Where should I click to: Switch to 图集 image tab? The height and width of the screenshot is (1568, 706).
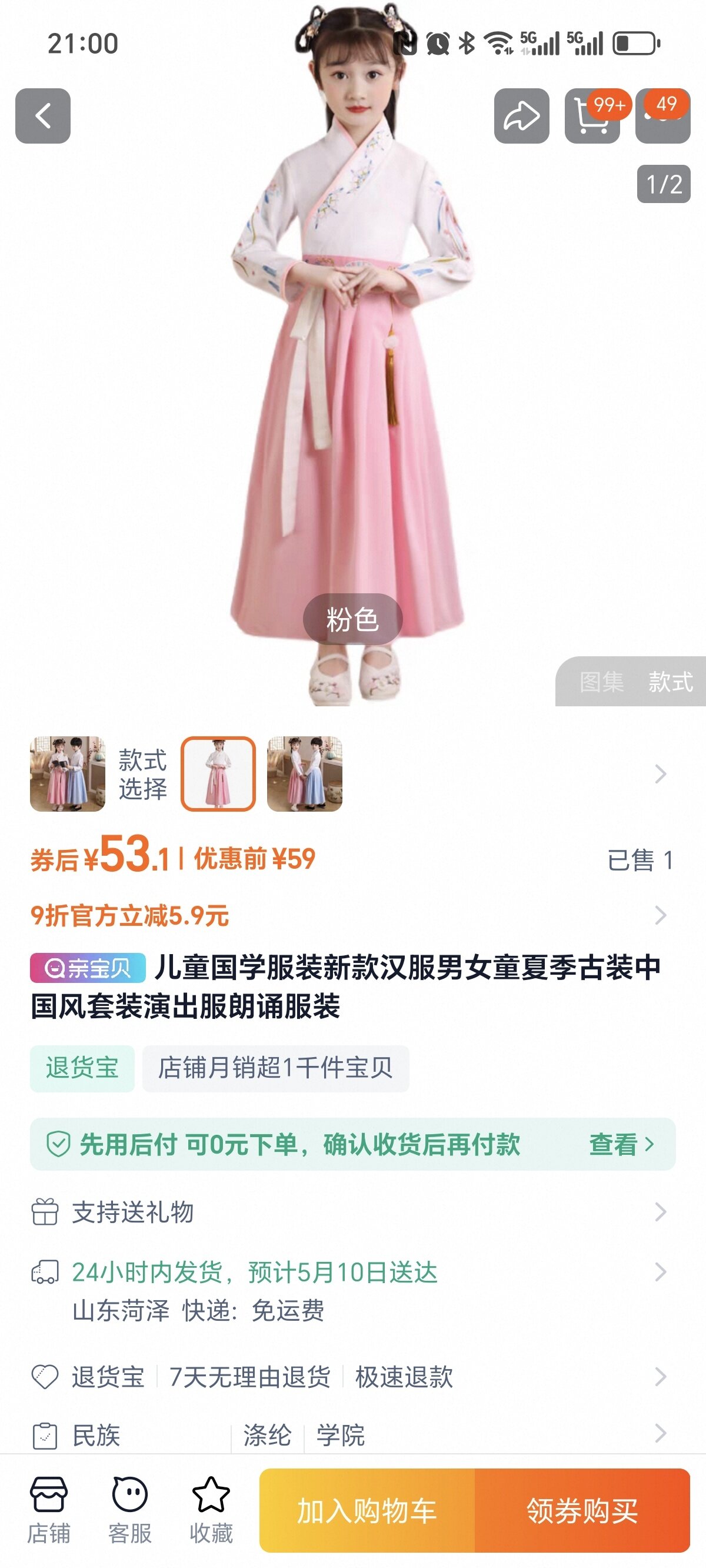point(601,682)
